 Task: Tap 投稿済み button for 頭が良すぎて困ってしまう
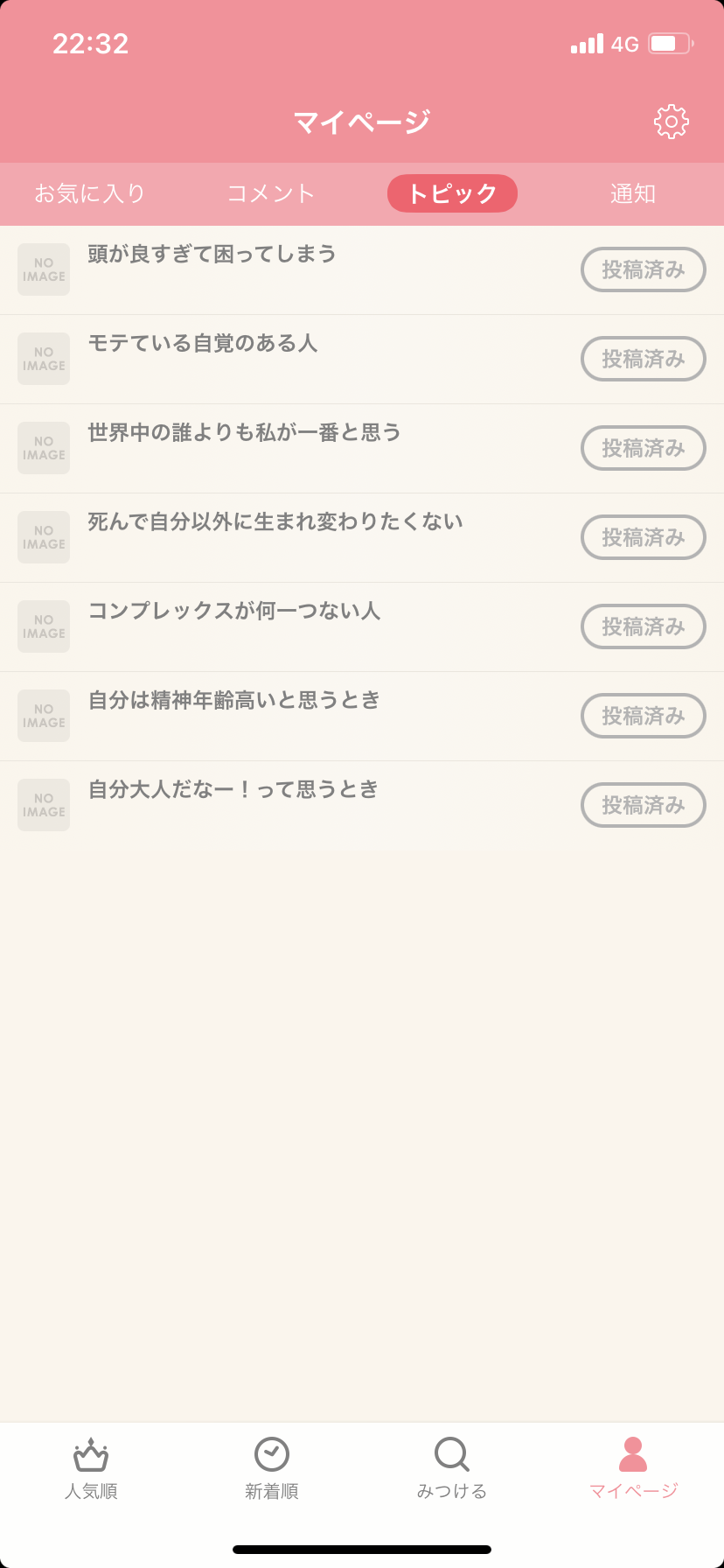[644, 269]
